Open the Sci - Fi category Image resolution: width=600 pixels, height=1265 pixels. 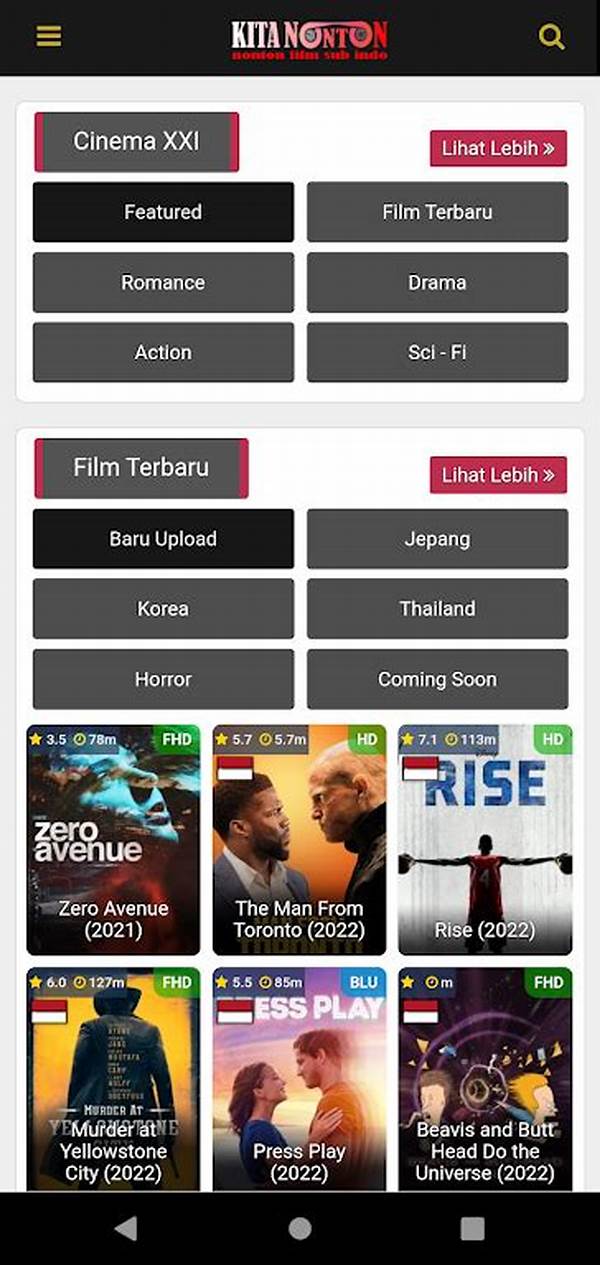pyautogui.click(x=437, y=352)
